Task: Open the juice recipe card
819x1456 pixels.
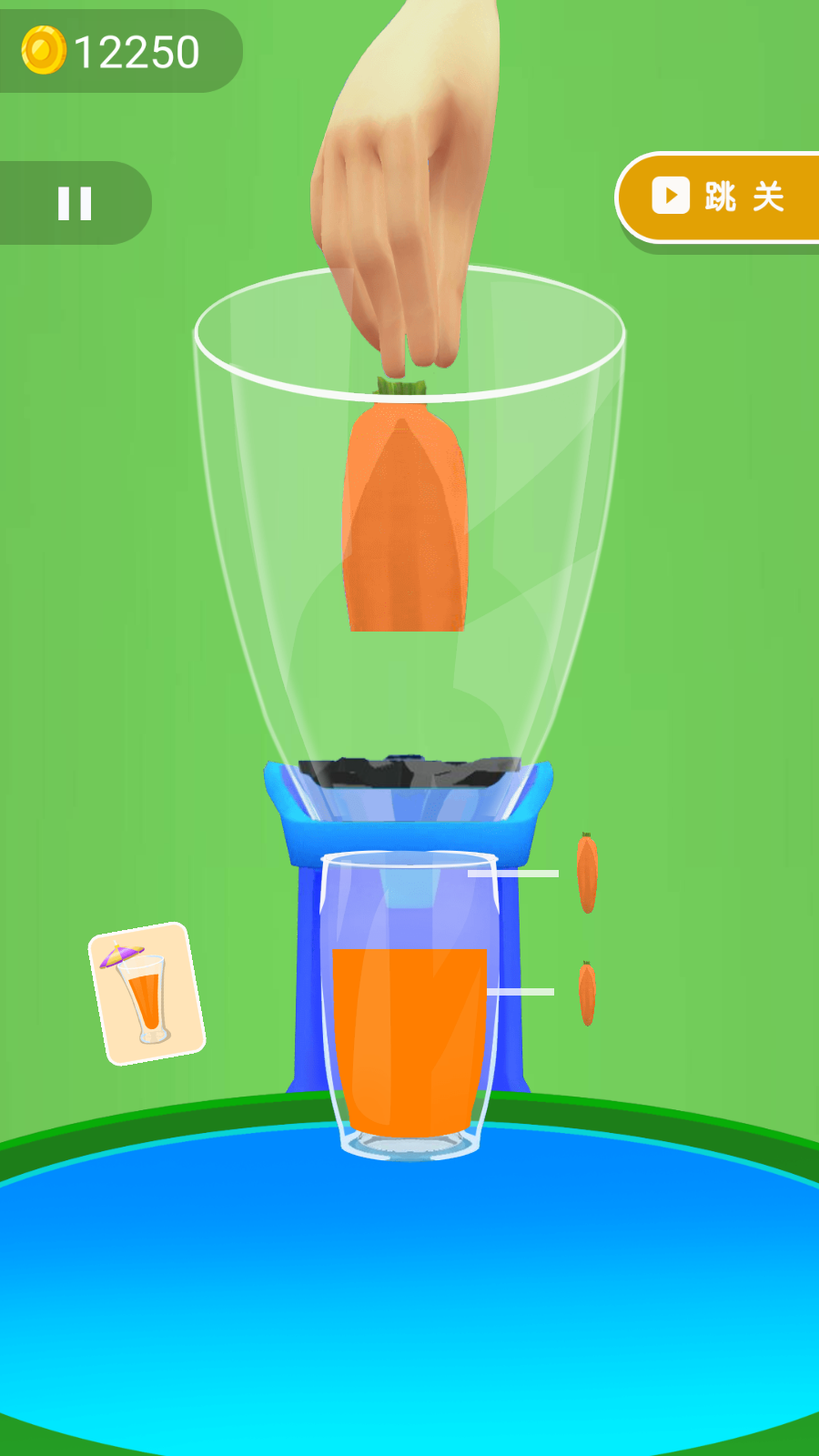Action: pos(147,994)
